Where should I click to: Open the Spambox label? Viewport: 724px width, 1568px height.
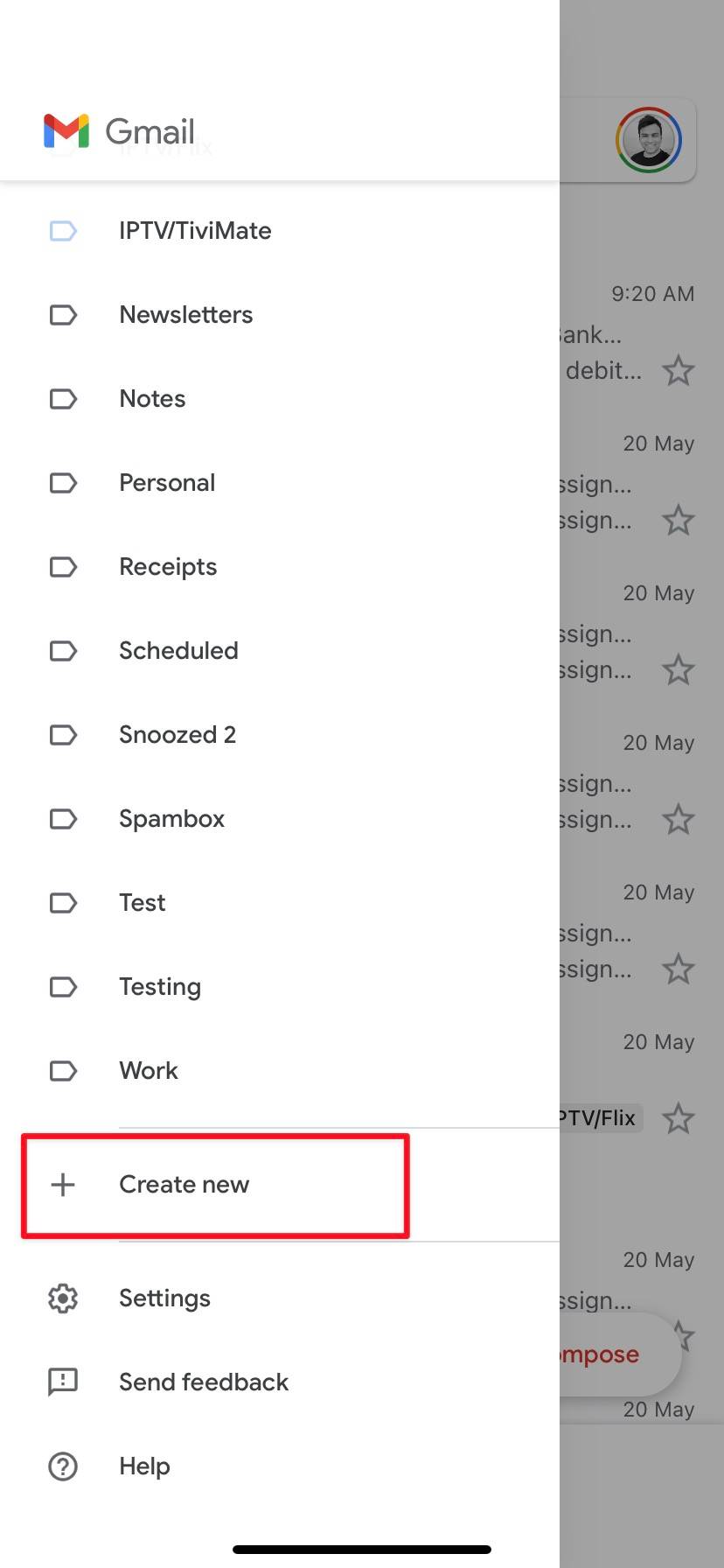pyautogui.click(x=171, y=819)
